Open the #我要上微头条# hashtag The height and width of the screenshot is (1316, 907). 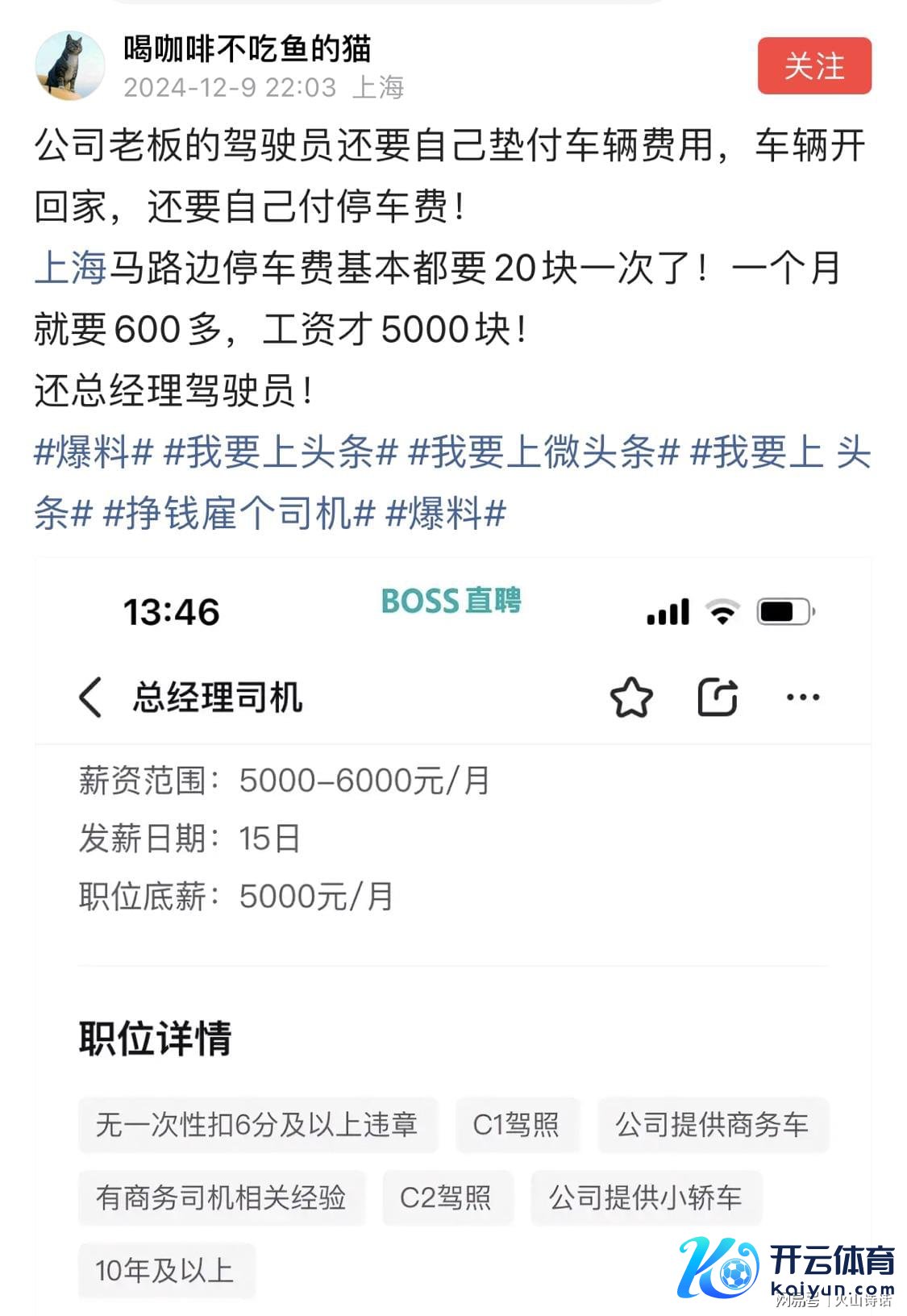click(x=544, y=452)
